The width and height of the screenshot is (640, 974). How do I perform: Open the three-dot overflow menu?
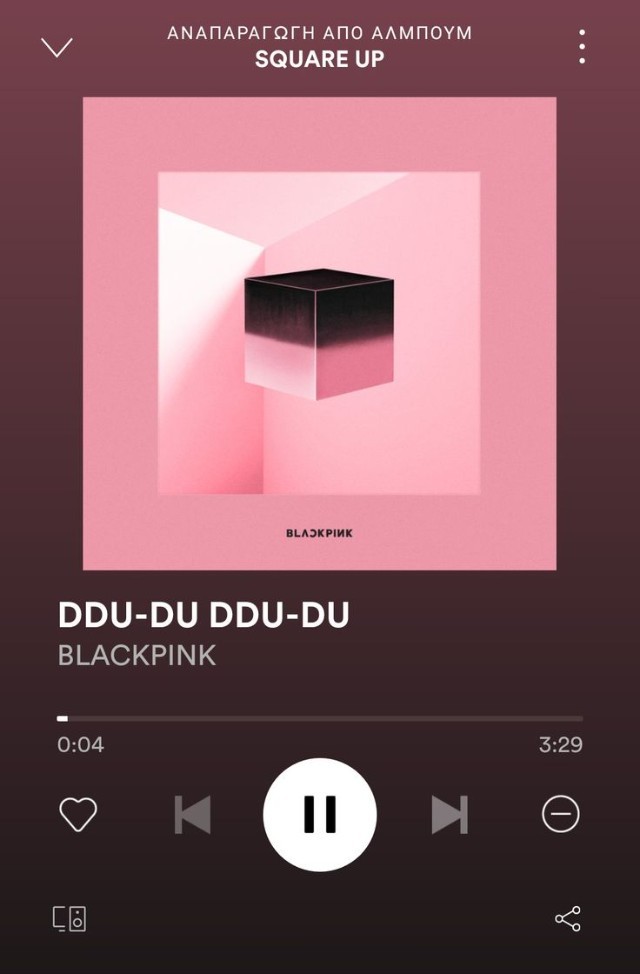point(582,47)
